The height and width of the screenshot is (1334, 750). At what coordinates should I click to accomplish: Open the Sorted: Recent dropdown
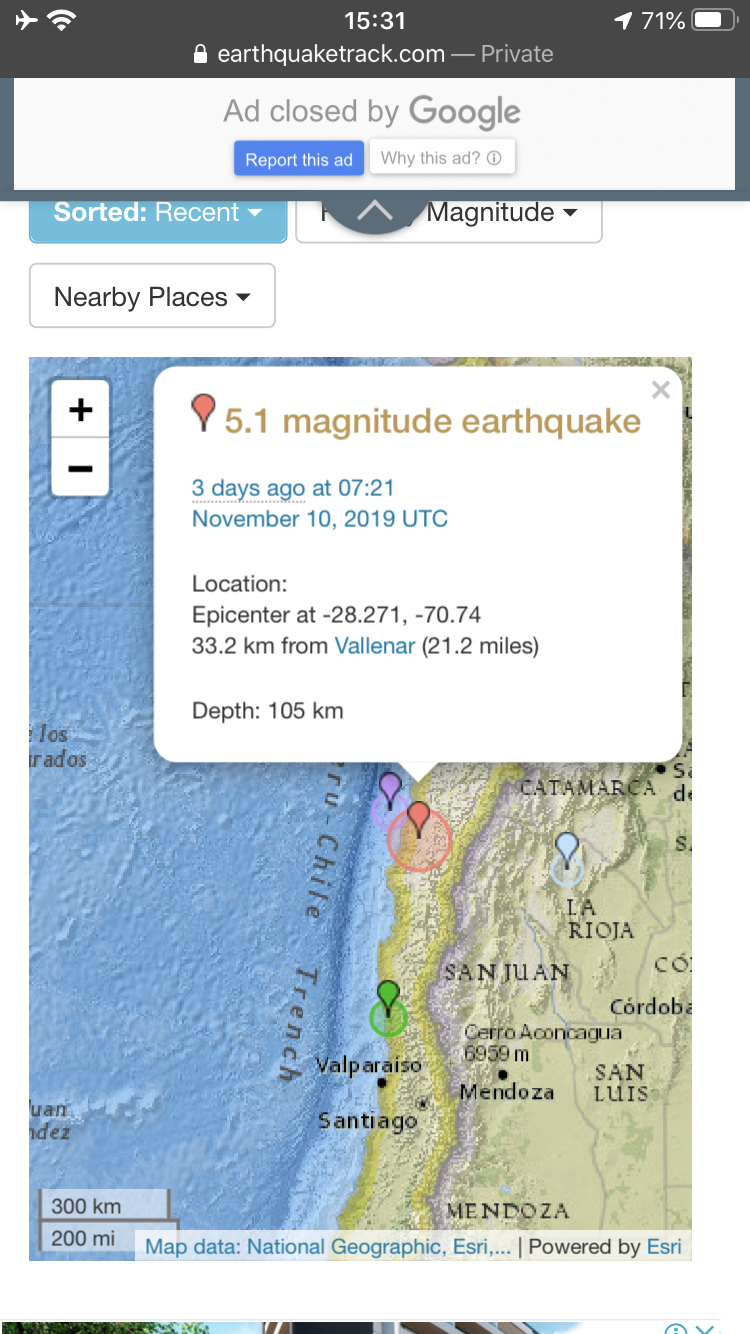158,214
